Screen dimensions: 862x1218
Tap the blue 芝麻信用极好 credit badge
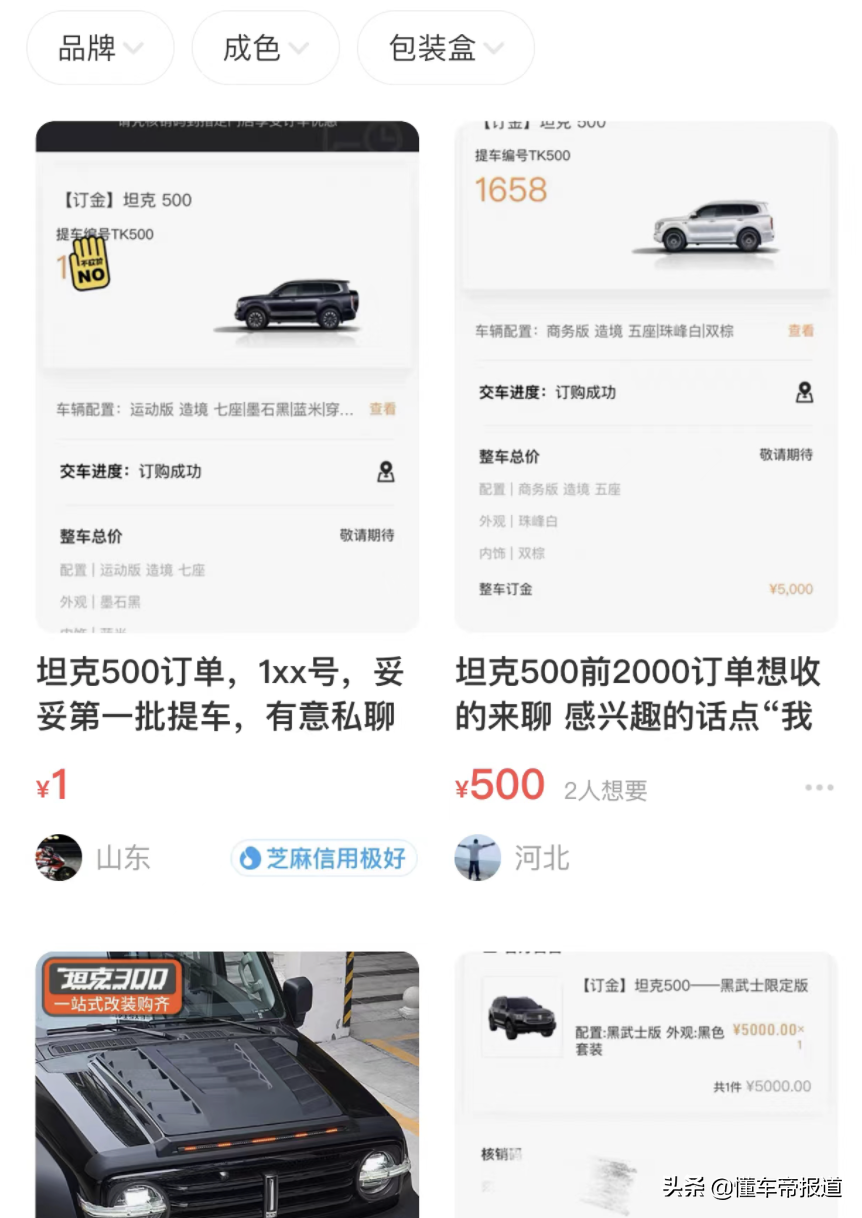[x=323, y=858]
